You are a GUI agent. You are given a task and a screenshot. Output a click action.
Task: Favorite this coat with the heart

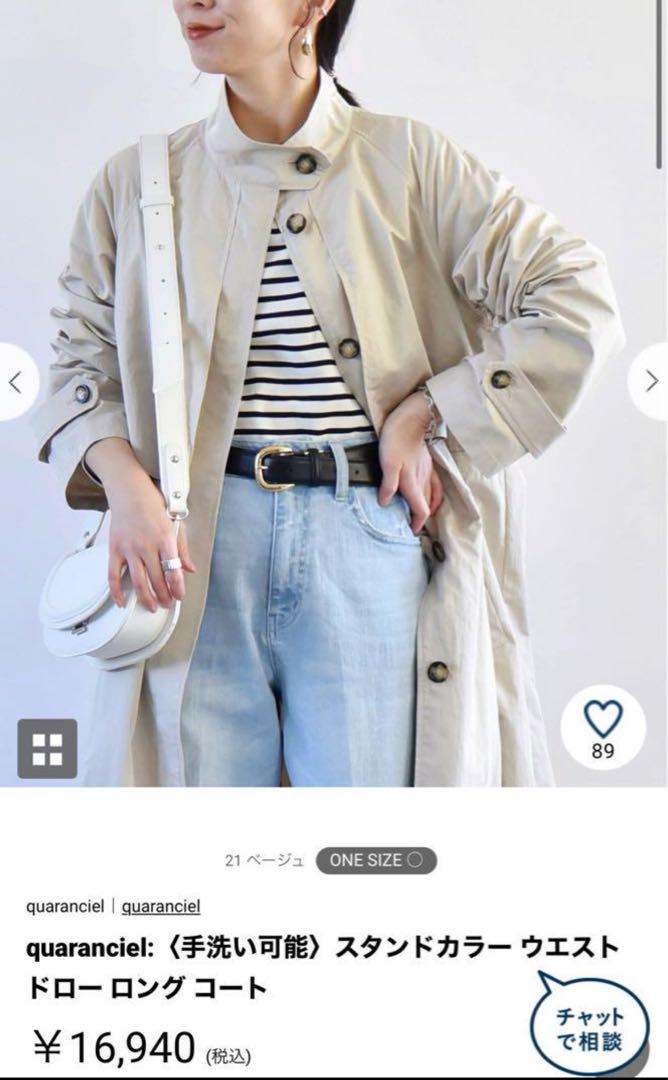tap(603, 729)
